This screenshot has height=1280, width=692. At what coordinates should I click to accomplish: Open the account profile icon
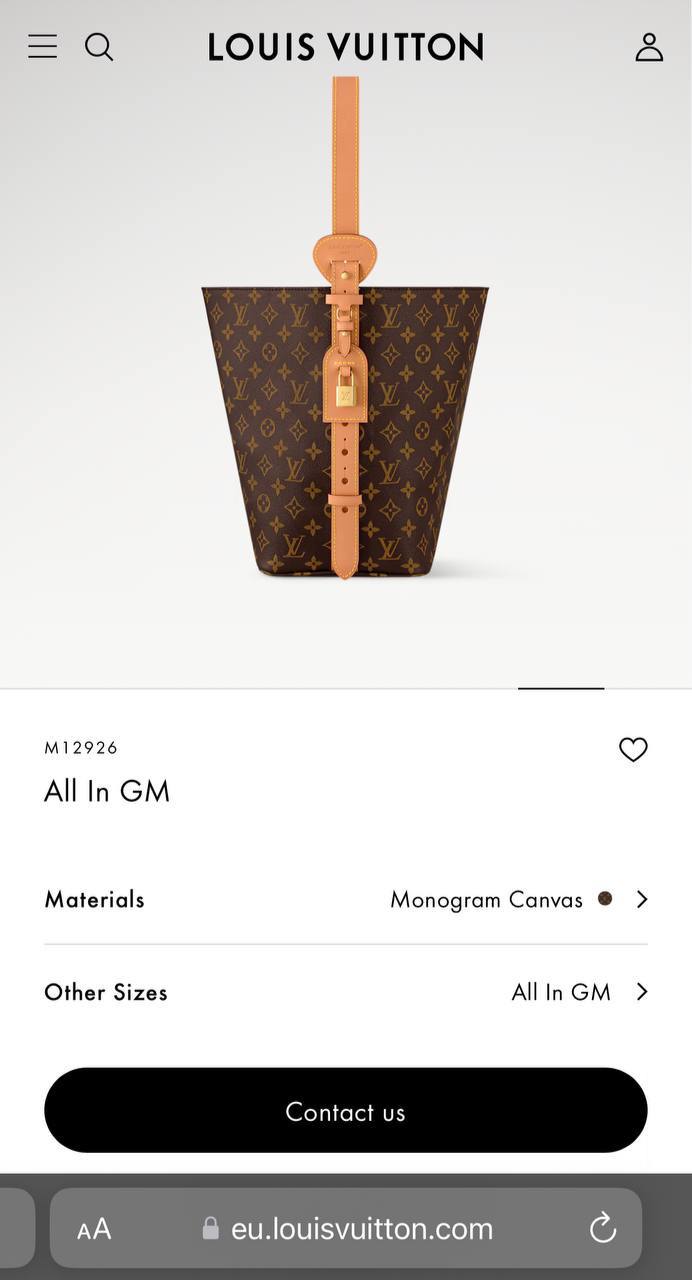pyautogui.click(x=649, y=47)
